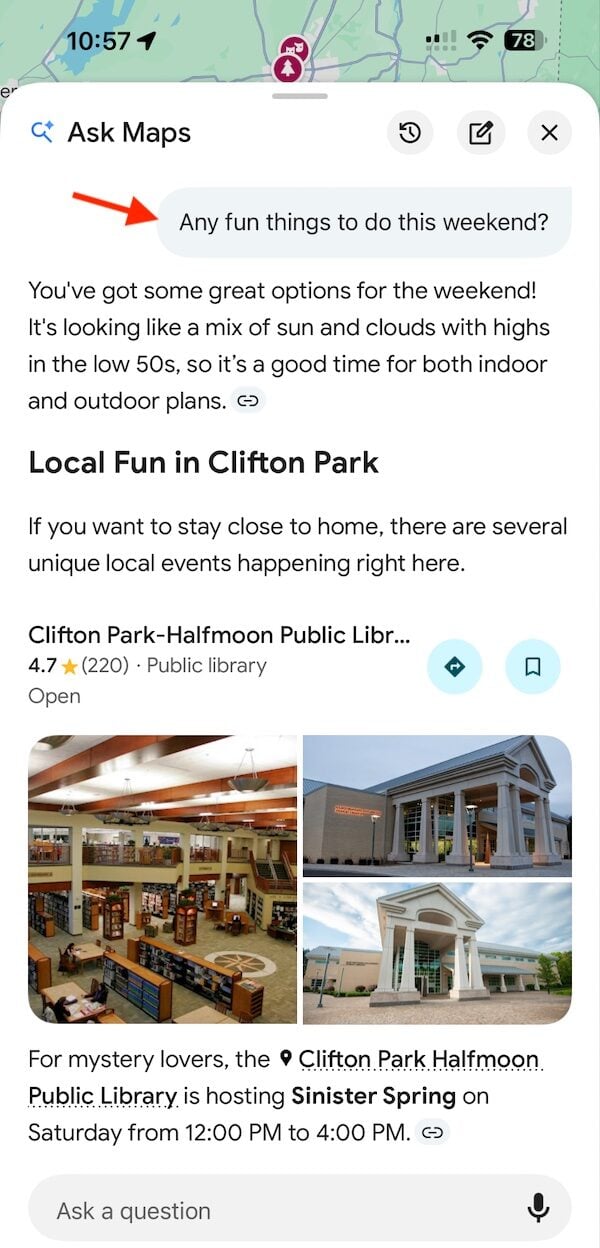Save Clifton Park-Halfmoon Public Library bookmark
The height and width of the screenshot is (1248, 600).
[533, 666]
